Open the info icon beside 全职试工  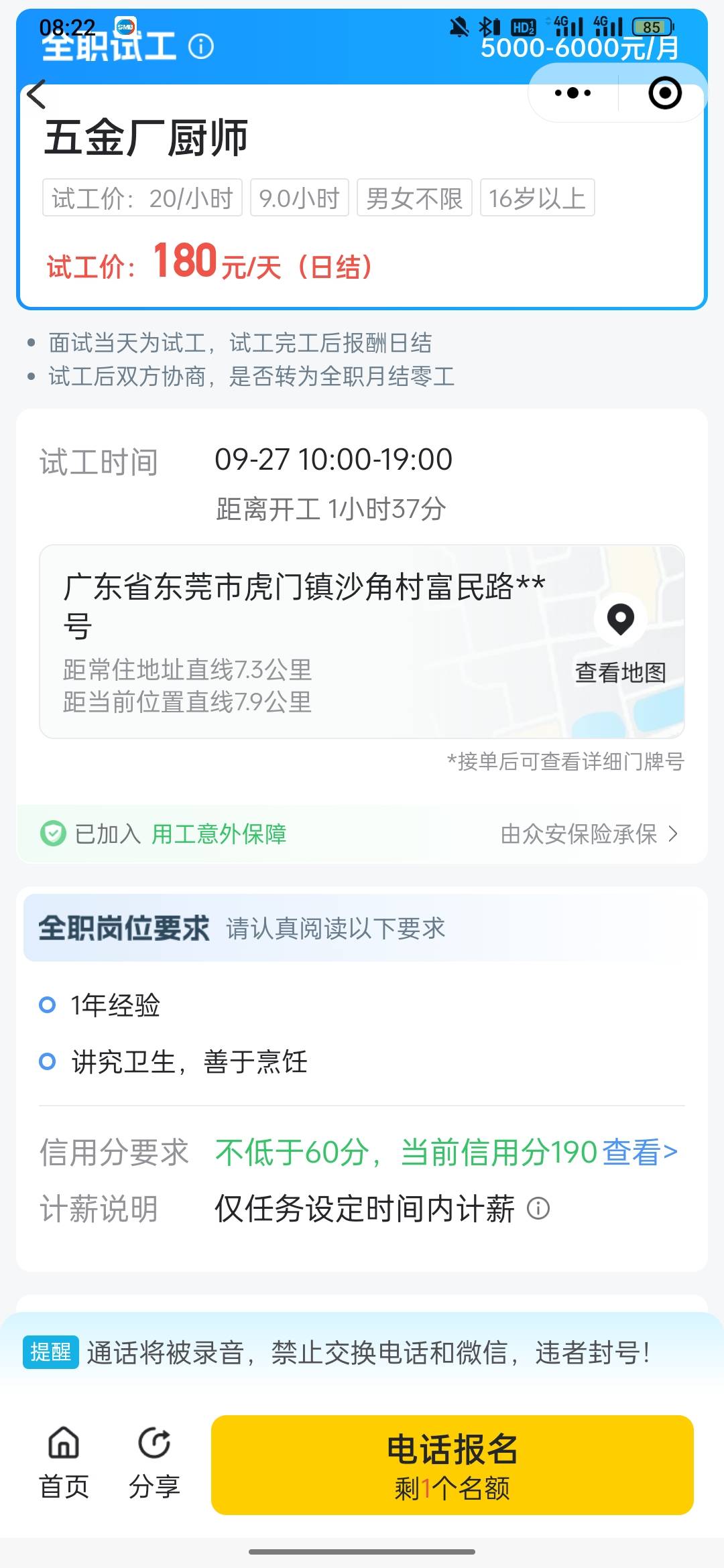201,46
